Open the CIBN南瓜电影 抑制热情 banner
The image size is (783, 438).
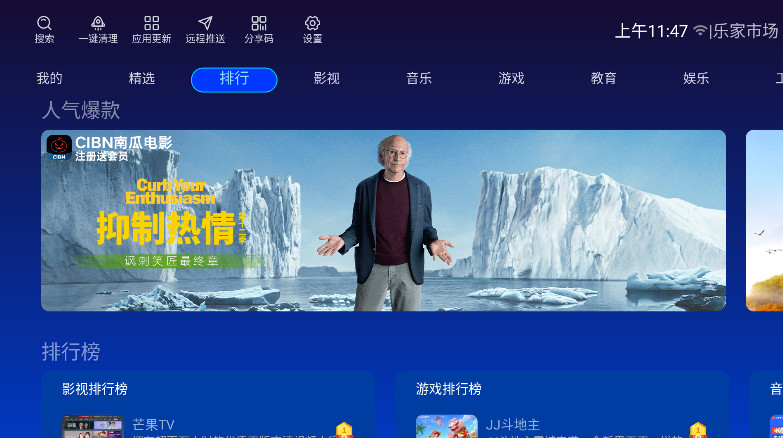(383, 220)
